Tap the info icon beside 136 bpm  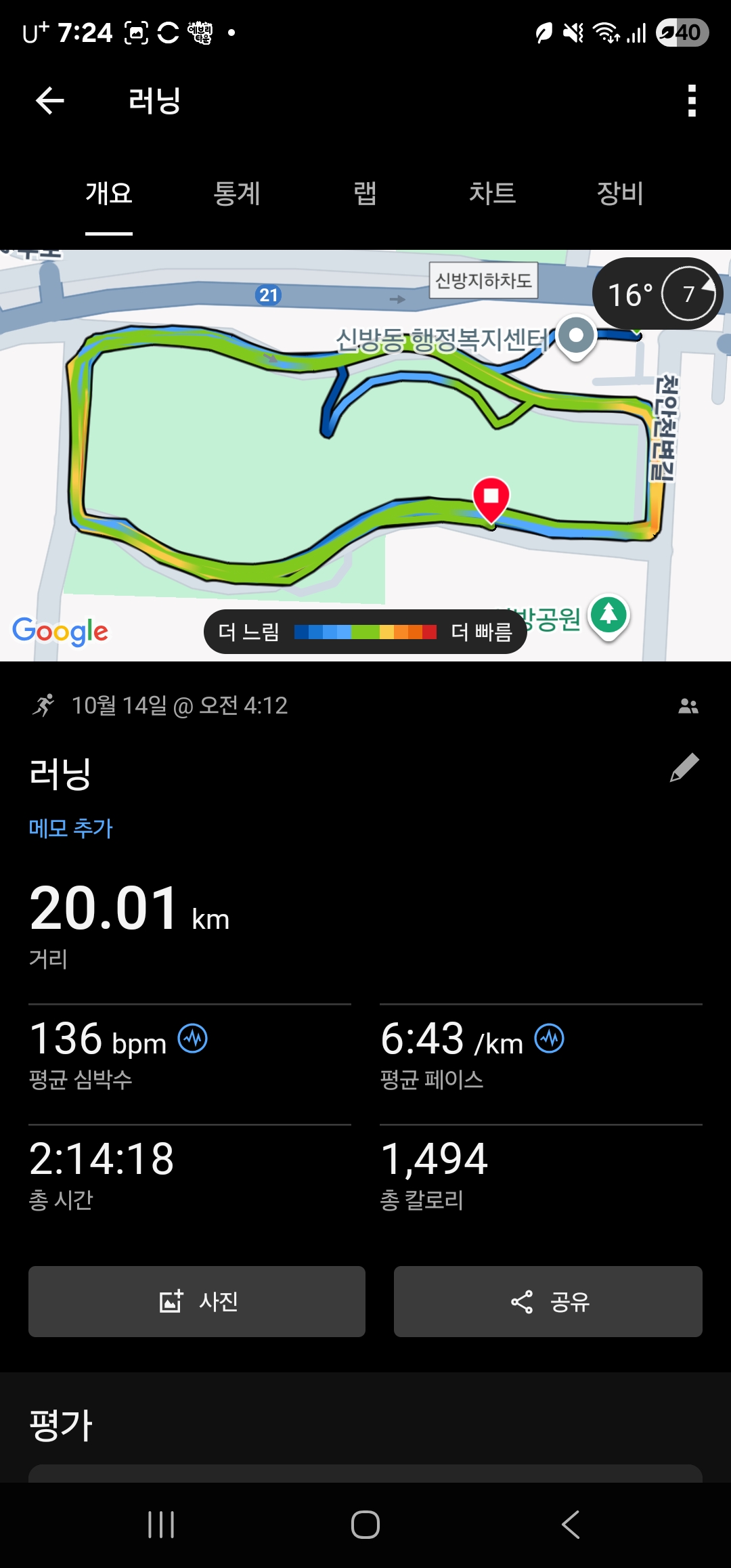pyautogui.click(x=193, y=1038)
